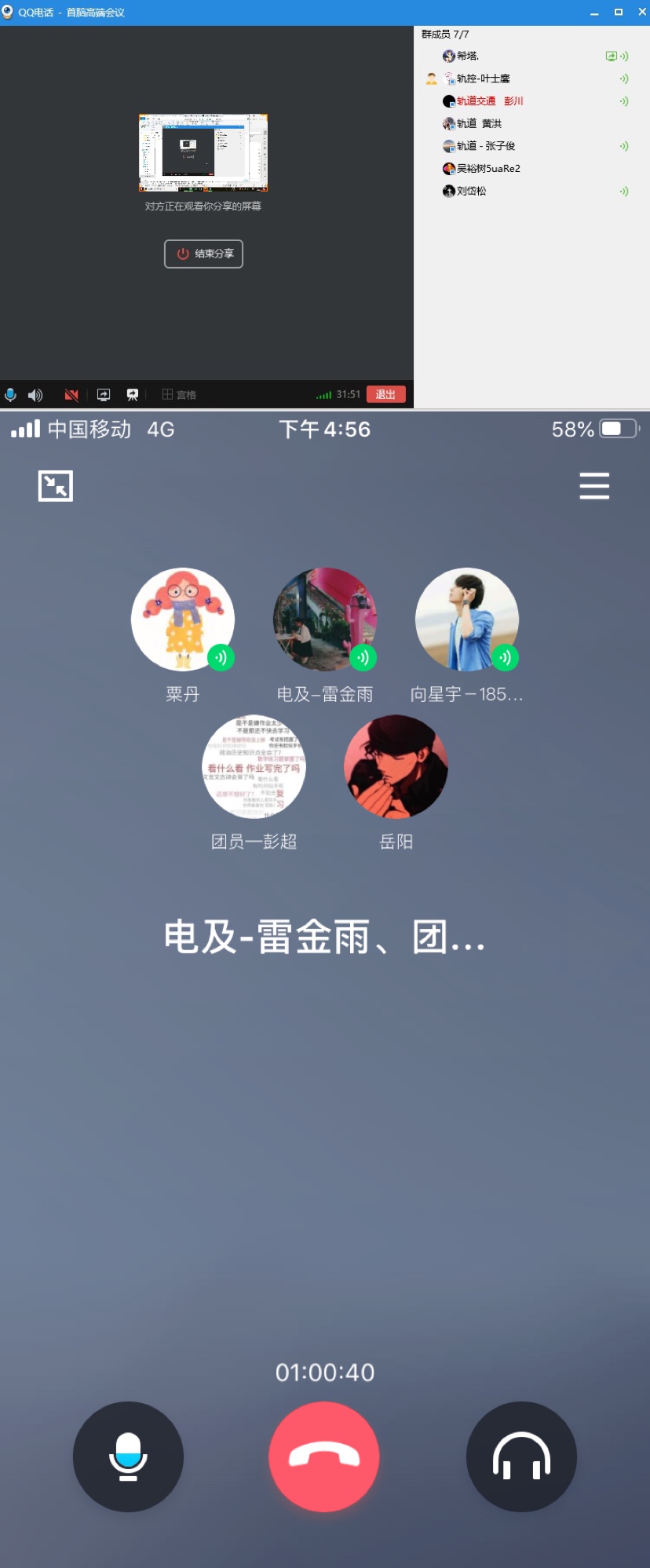650x1568 pixels.
Task: Select the avatar of 岳阳
Action: point(396,766)
